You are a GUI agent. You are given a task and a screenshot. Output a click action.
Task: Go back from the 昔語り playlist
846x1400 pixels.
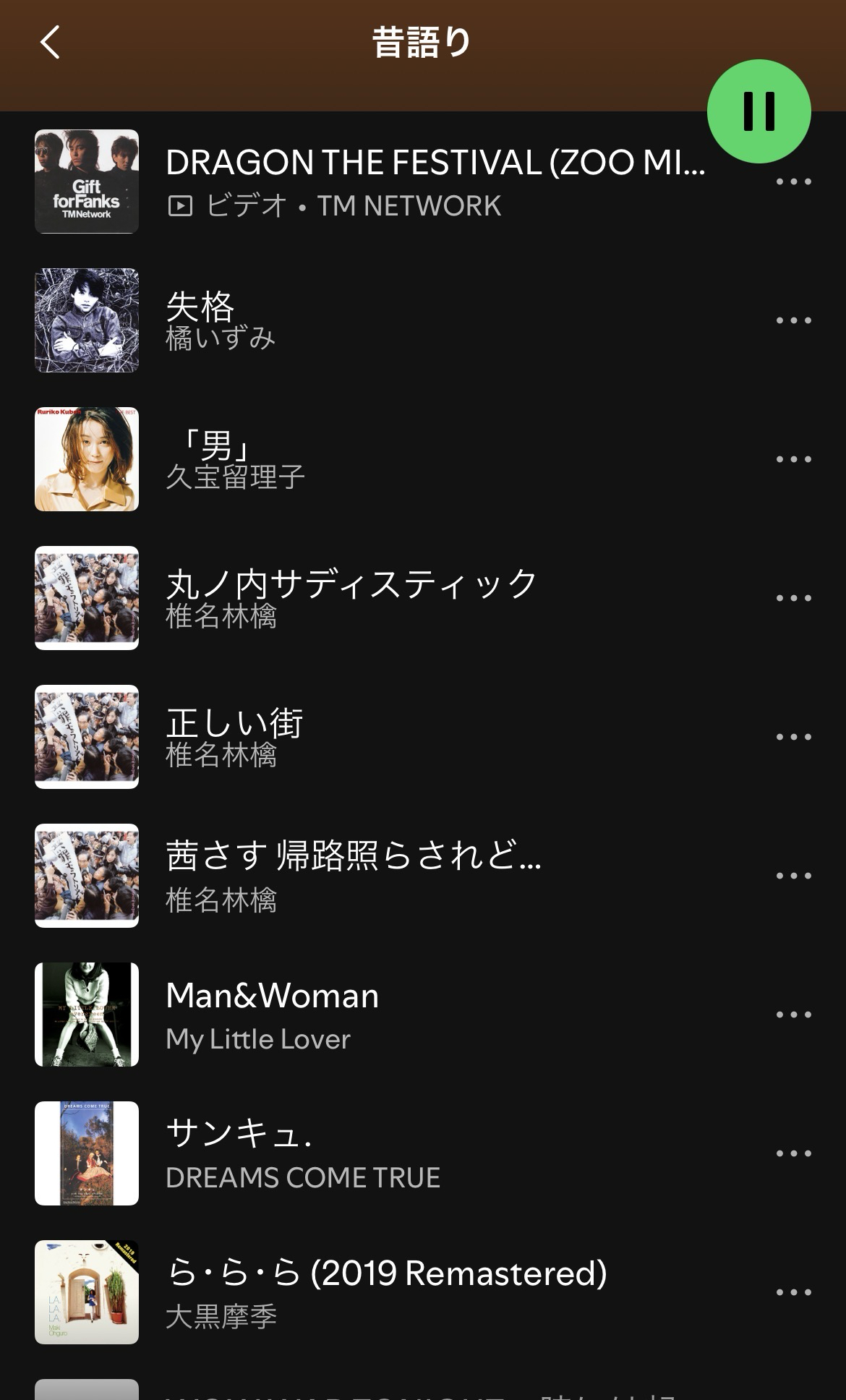(x=50, y=42)
